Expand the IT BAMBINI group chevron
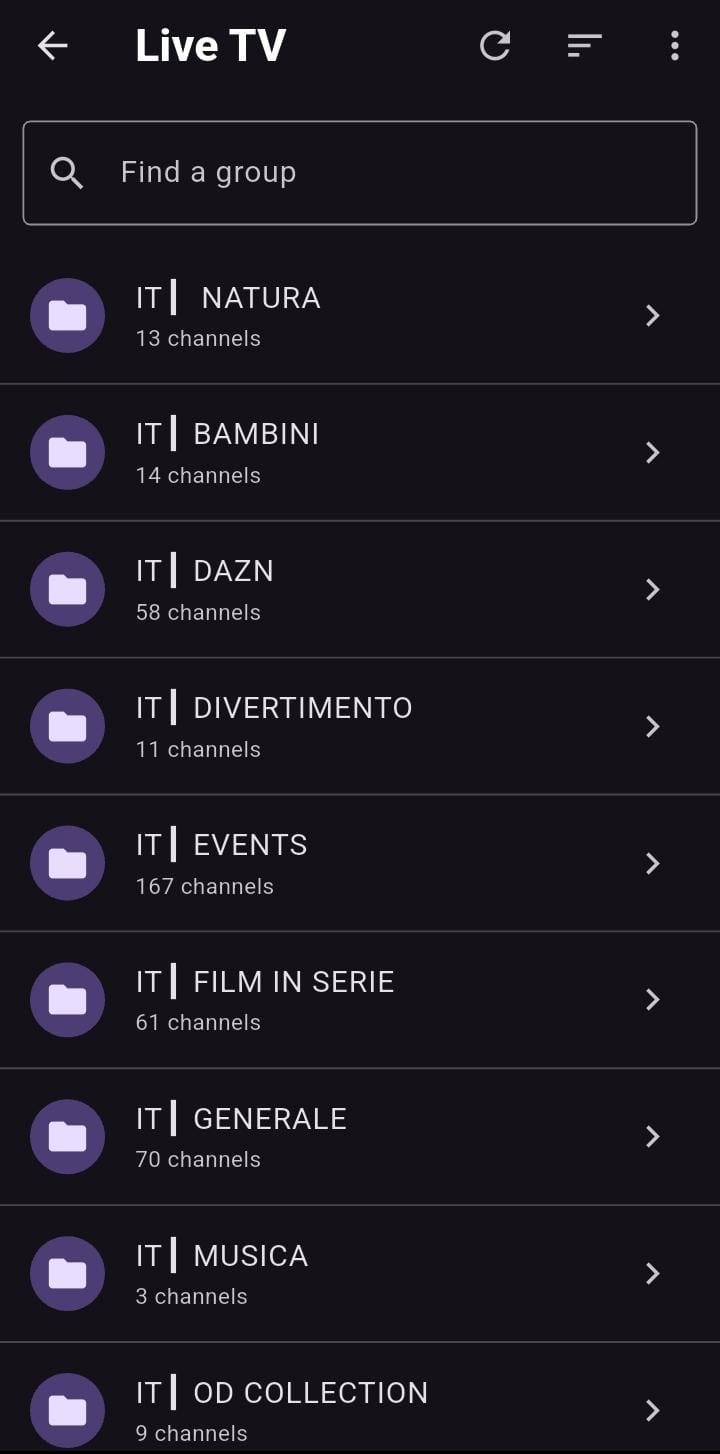Screen dimensions: 720x1454 click(652, 452)
